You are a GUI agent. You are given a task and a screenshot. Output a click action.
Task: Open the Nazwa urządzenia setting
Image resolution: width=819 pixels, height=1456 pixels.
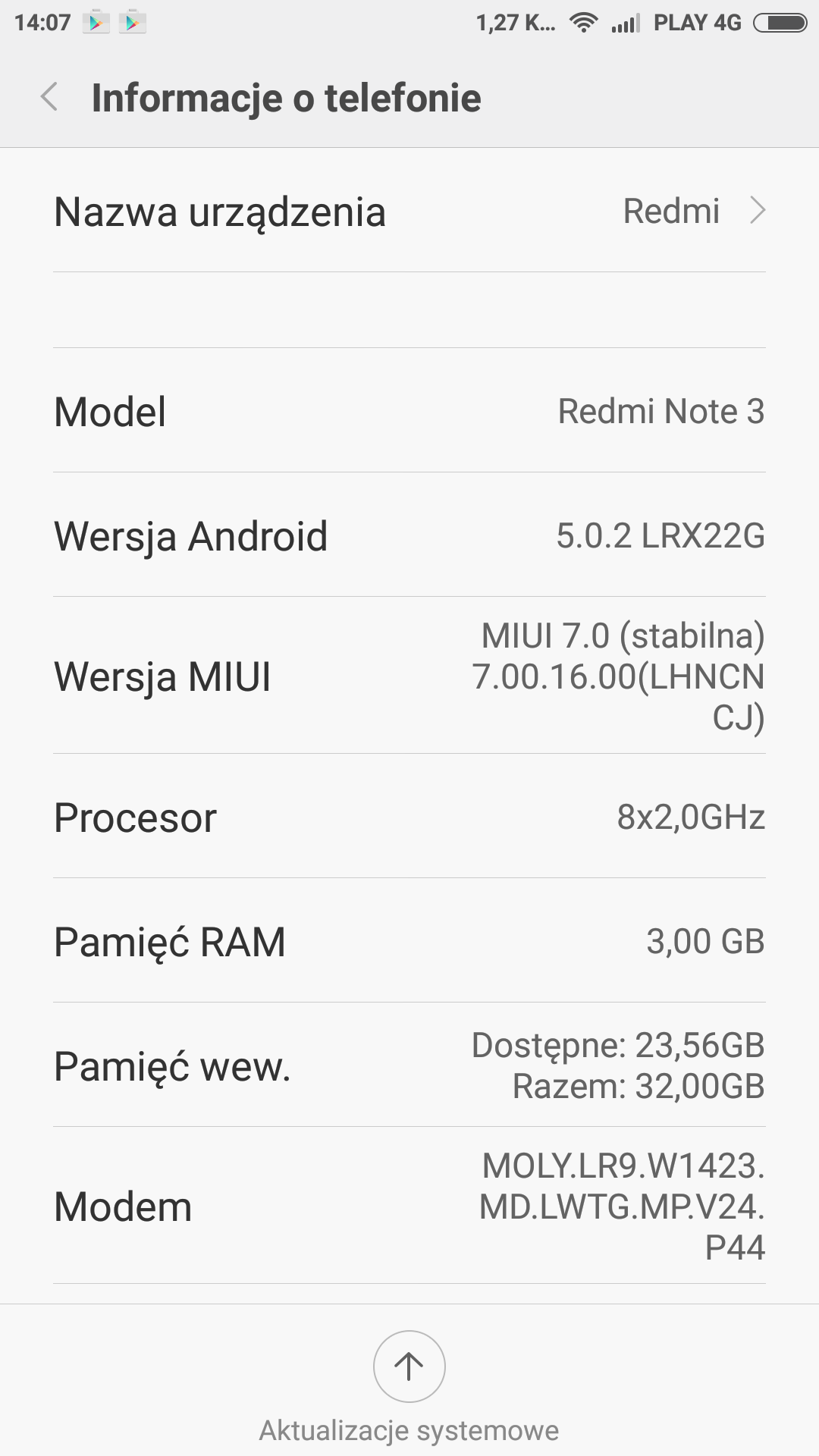coord(409,212)
